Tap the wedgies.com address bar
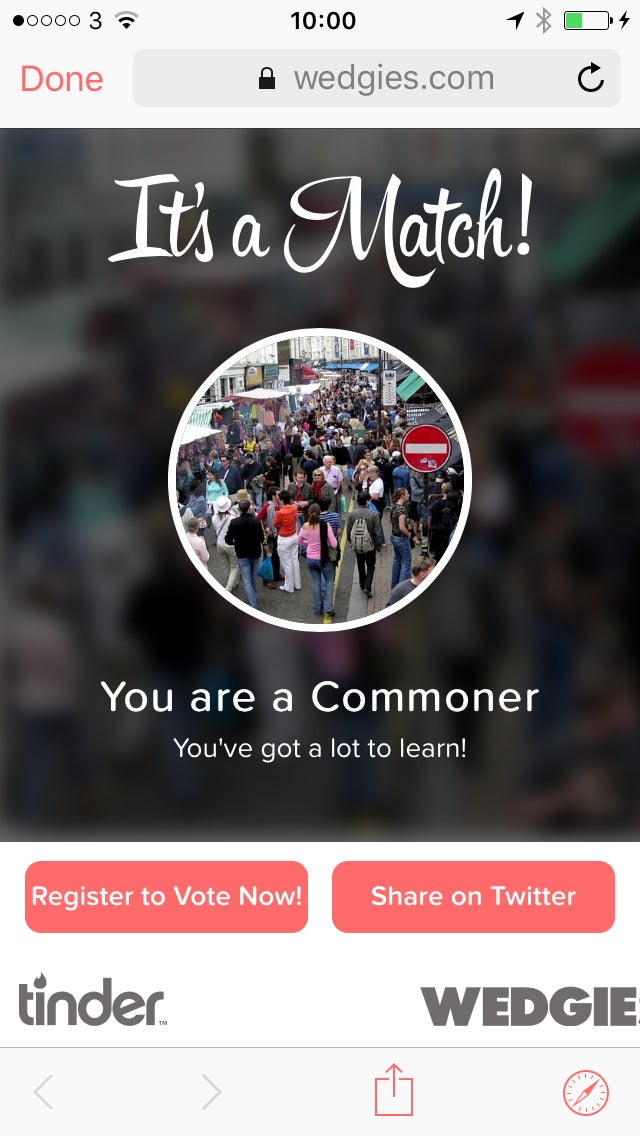640x1136 pixels. coord(375,78)
